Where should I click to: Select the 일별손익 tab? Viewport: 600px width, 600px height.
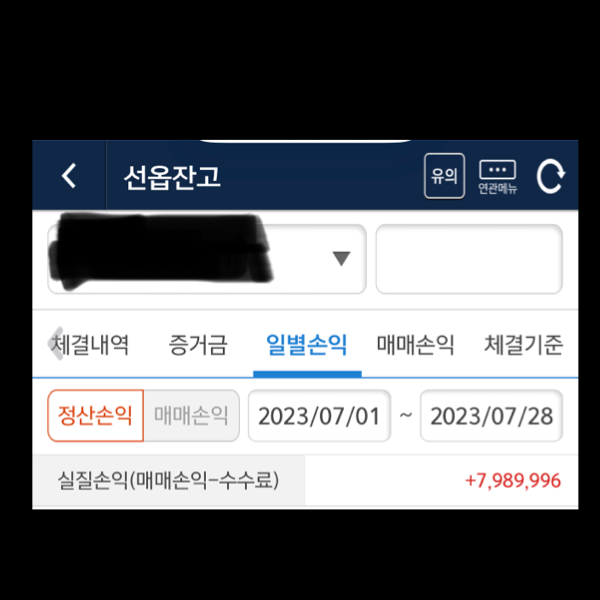[306, 346]
